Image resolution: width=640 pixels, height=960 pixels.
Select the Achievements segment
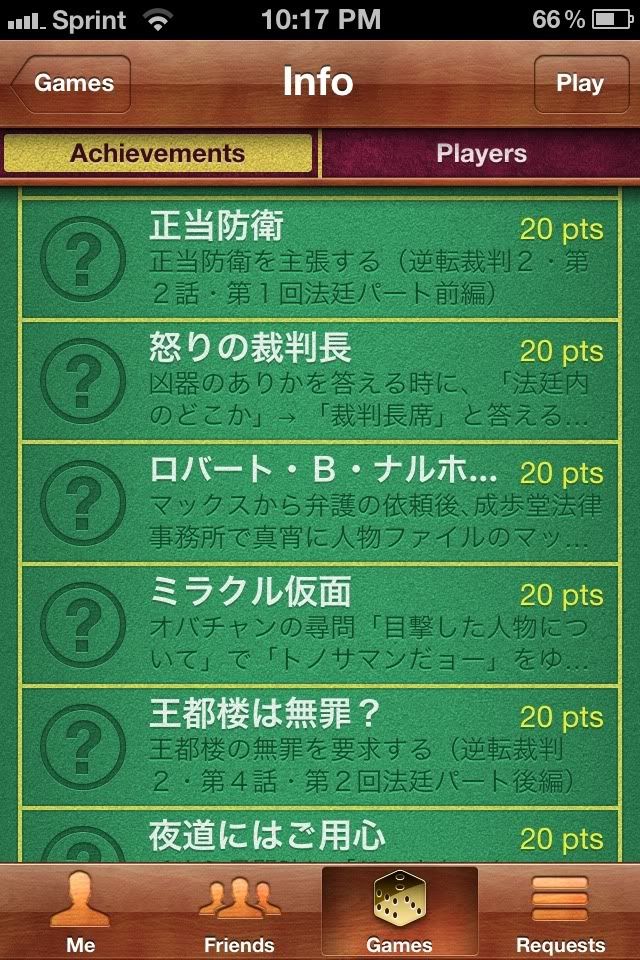[158, 154]
